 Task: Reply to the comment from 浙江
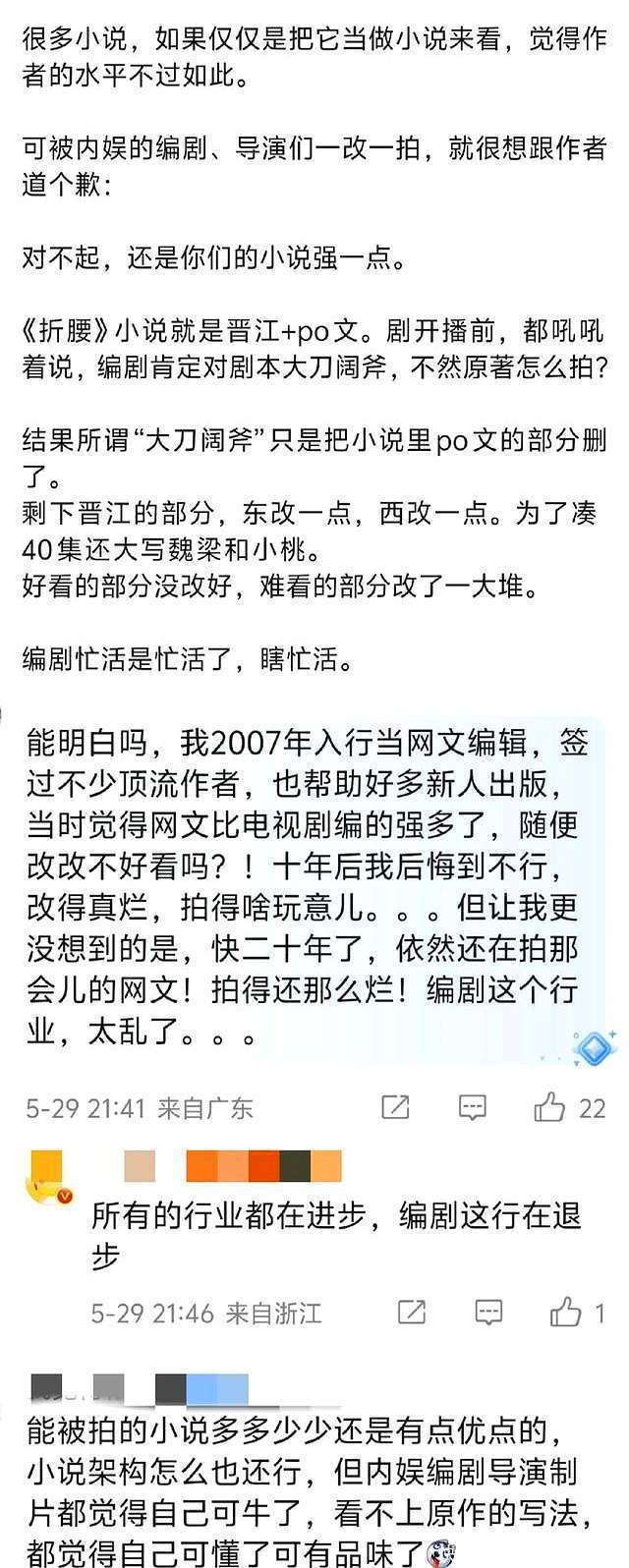tap(488, 1312)
